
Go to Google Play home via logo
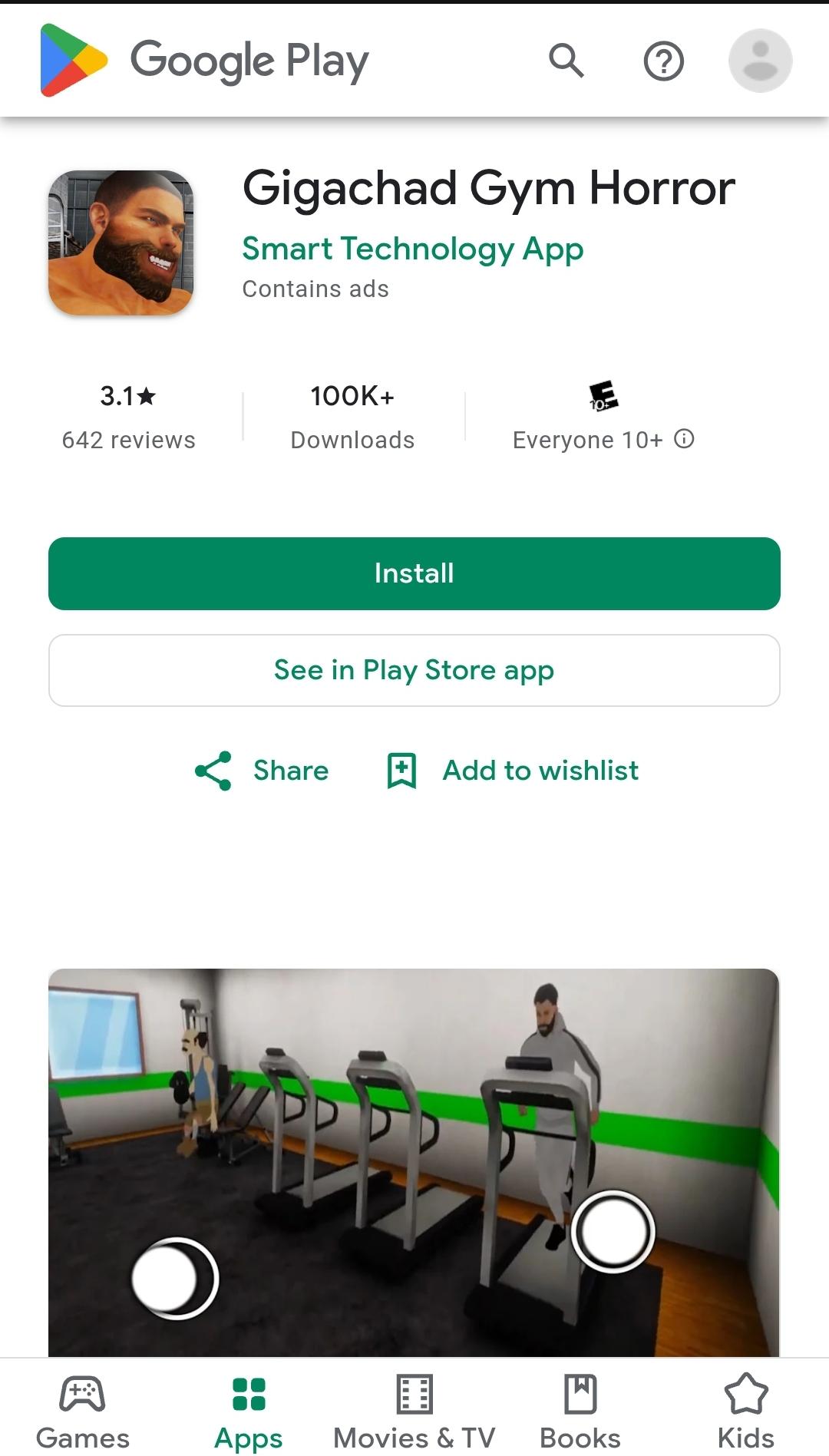point(204,61)
